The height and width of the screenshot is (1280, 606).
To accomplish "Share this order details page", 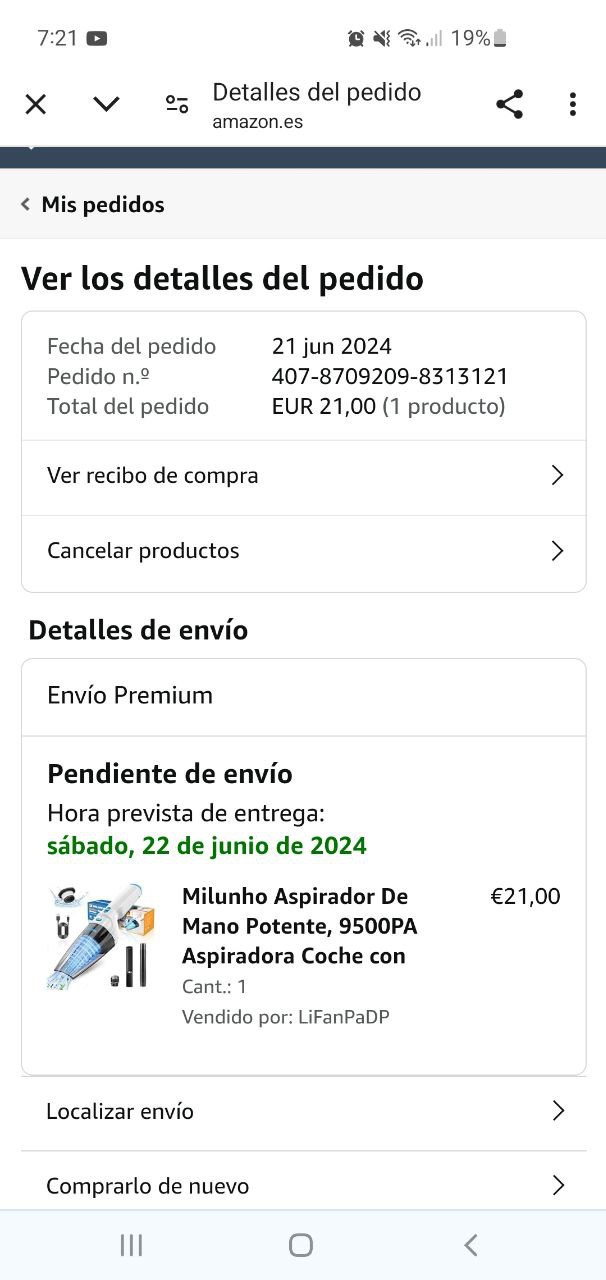I will click(509, 104).
